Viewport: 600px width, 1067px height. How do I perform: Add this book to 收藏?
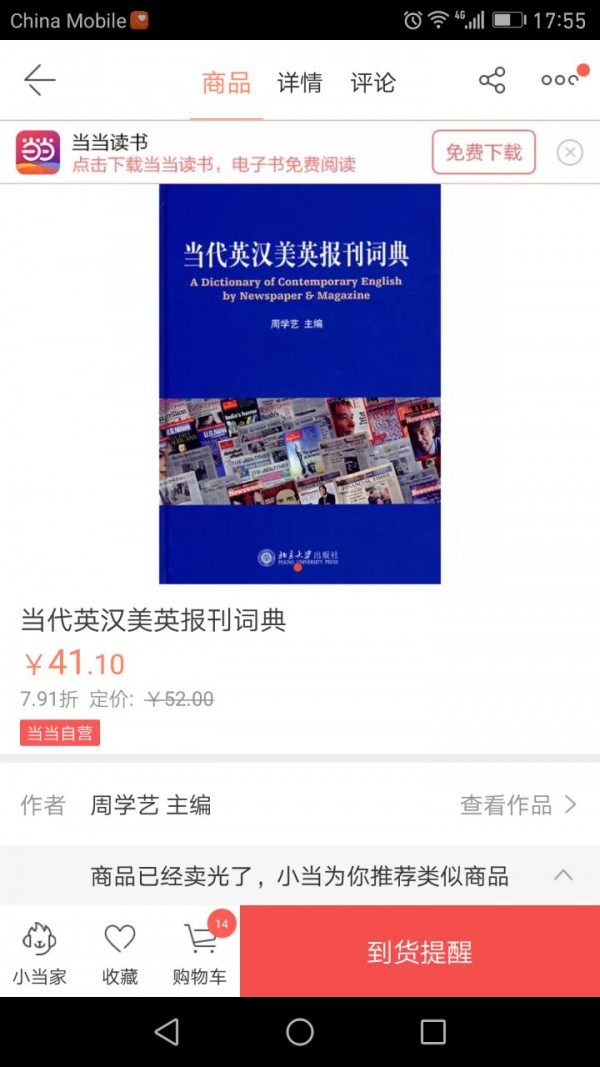click(x=120, y=952)
